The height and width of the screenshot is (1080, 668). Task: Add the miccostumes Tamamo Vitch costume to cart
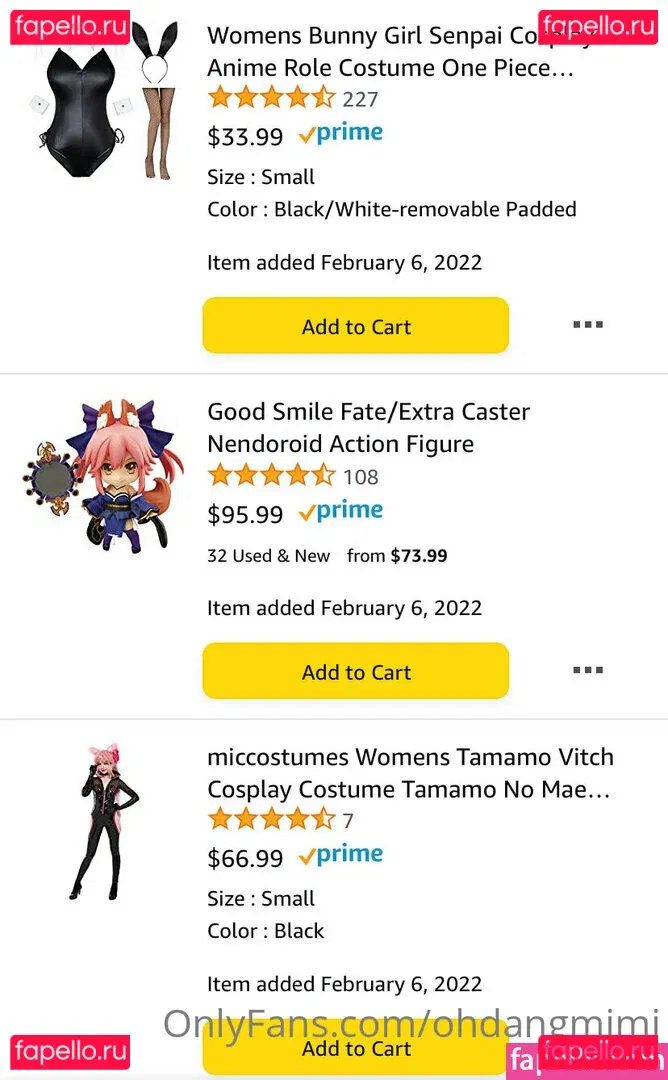(355, 1048)
